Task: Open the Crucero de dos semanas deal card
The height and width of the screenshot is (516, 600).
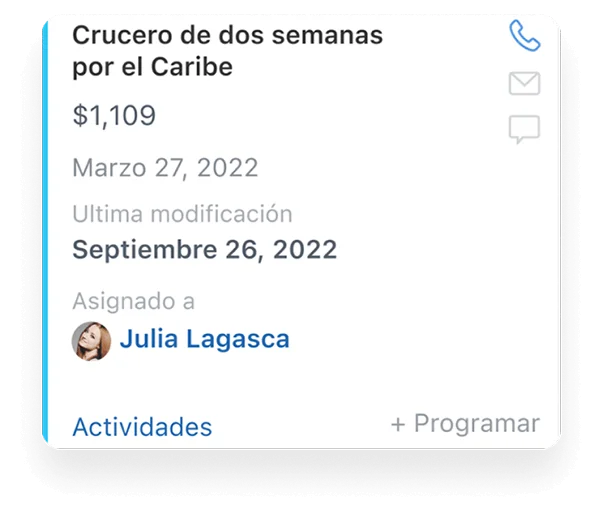Action: [228, 52]
